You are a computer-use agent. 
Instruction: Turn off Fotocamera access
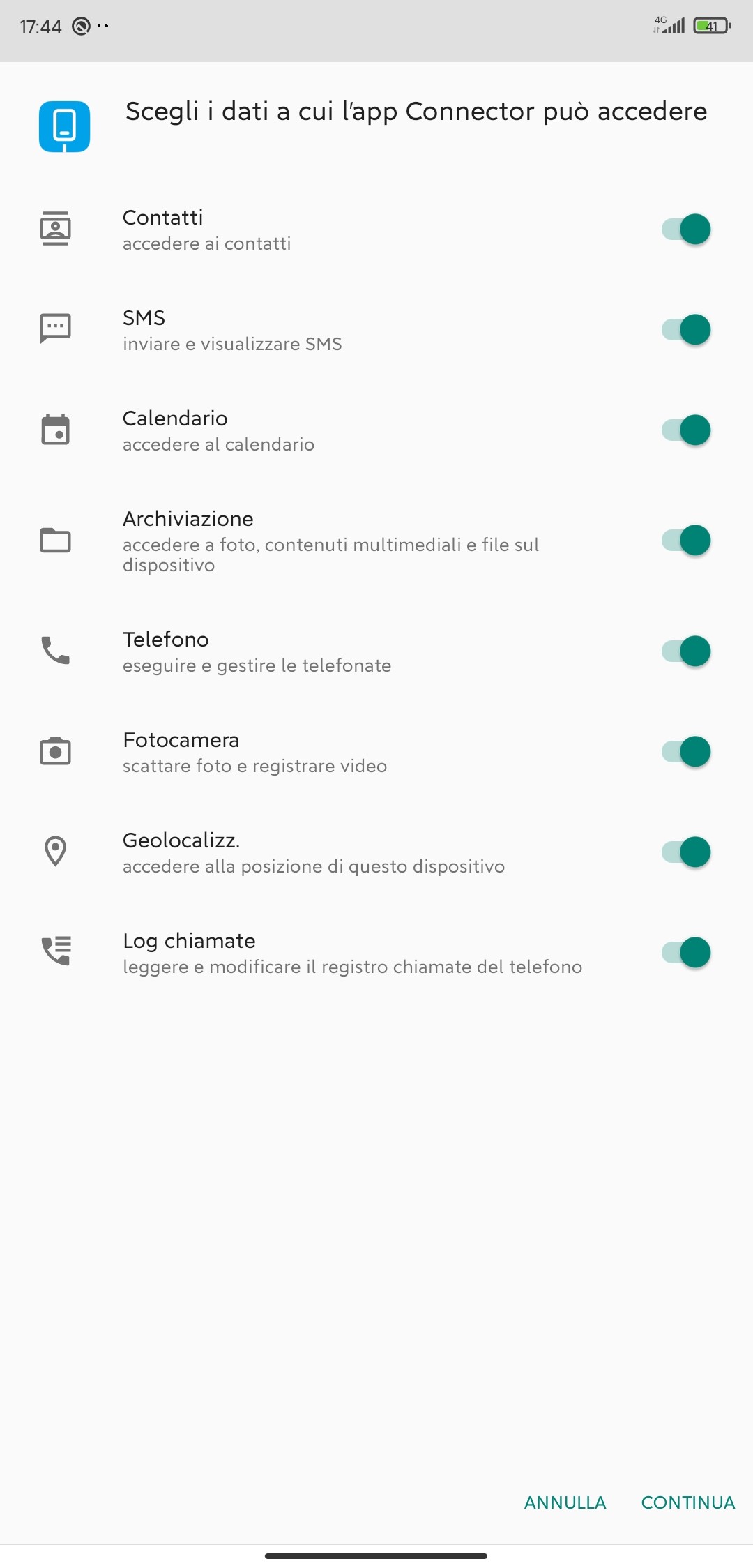coord(686,752)
